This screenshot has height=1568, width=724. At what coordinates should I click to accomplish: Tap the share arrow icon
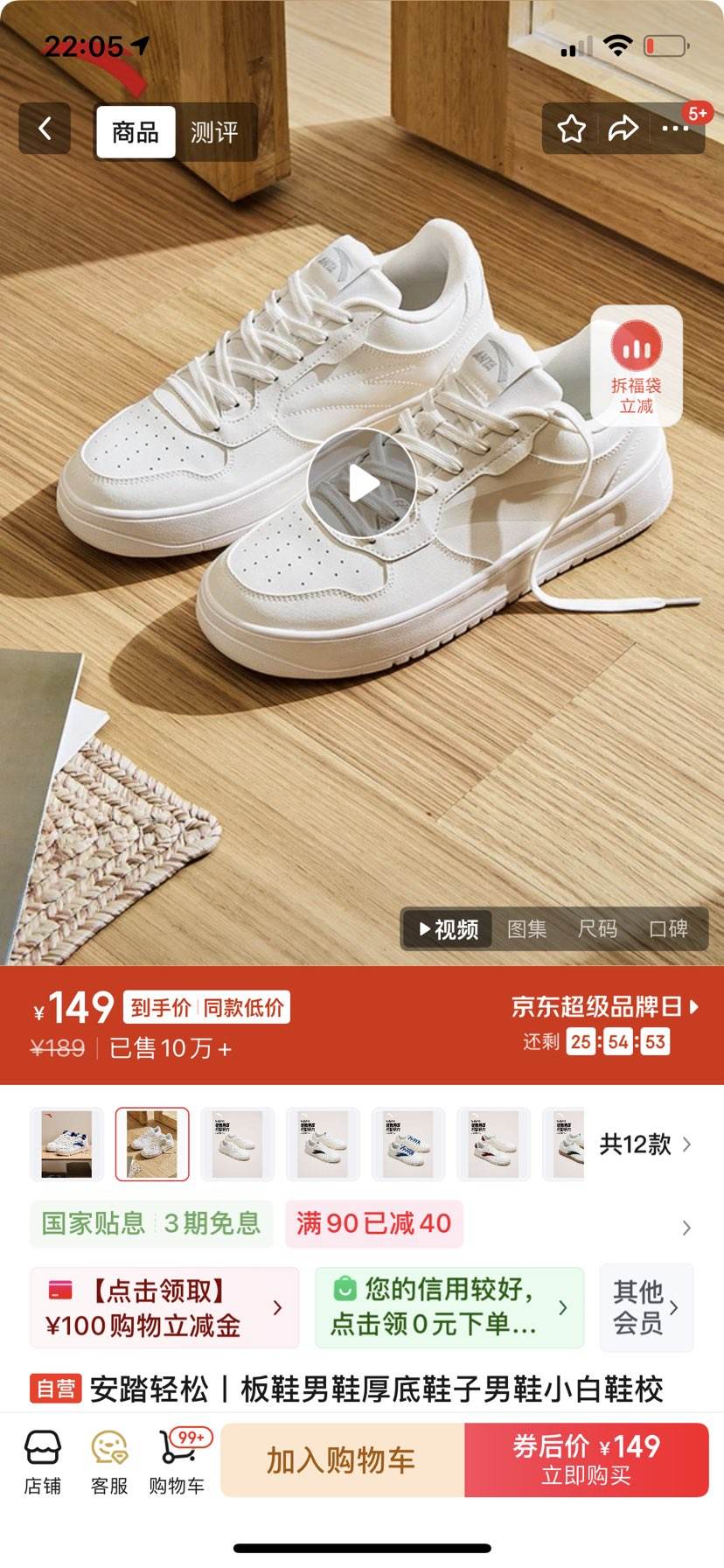623,128
